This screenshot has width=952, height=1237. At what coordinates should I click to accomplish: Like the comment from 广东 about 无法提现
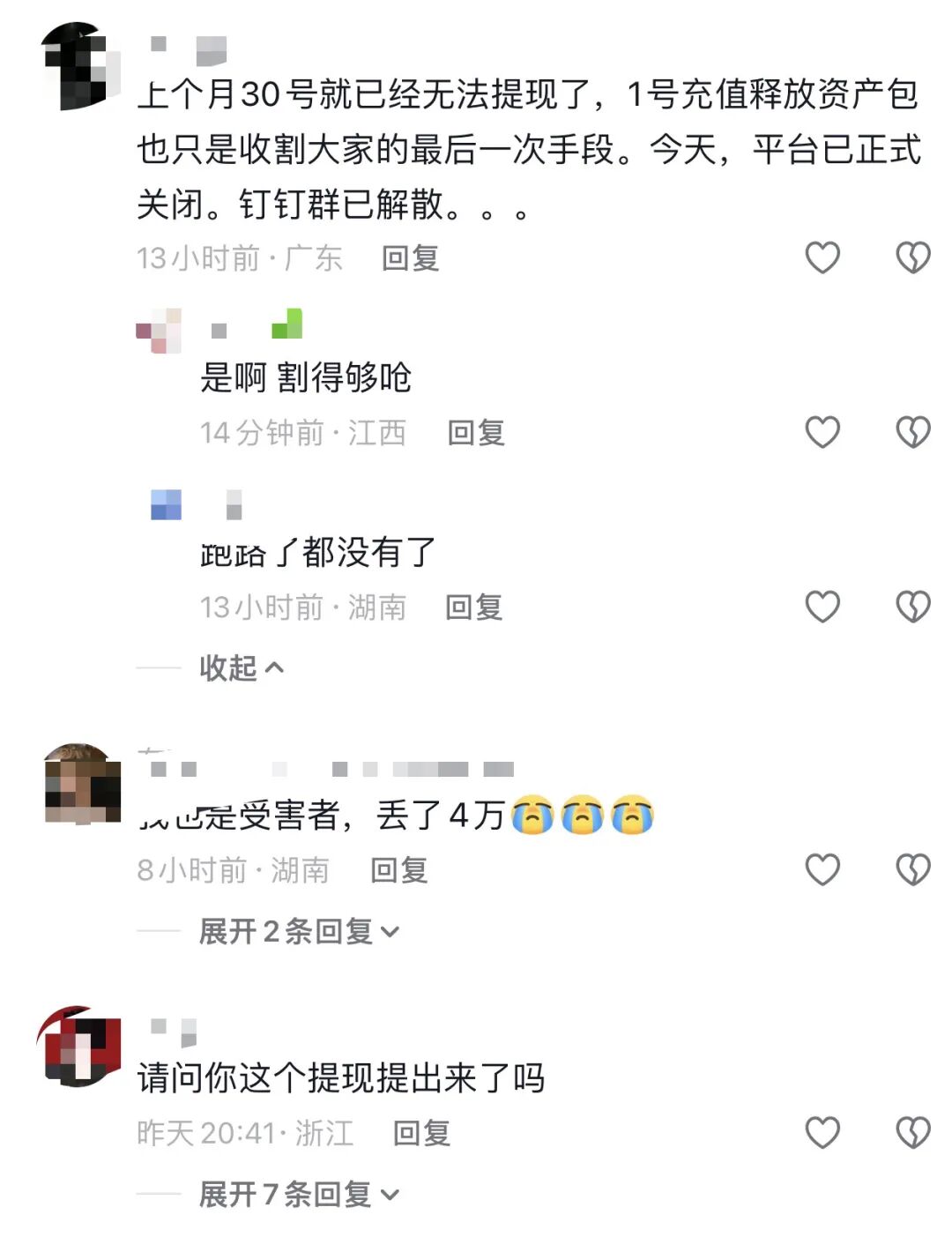click(x=822, y=257)
